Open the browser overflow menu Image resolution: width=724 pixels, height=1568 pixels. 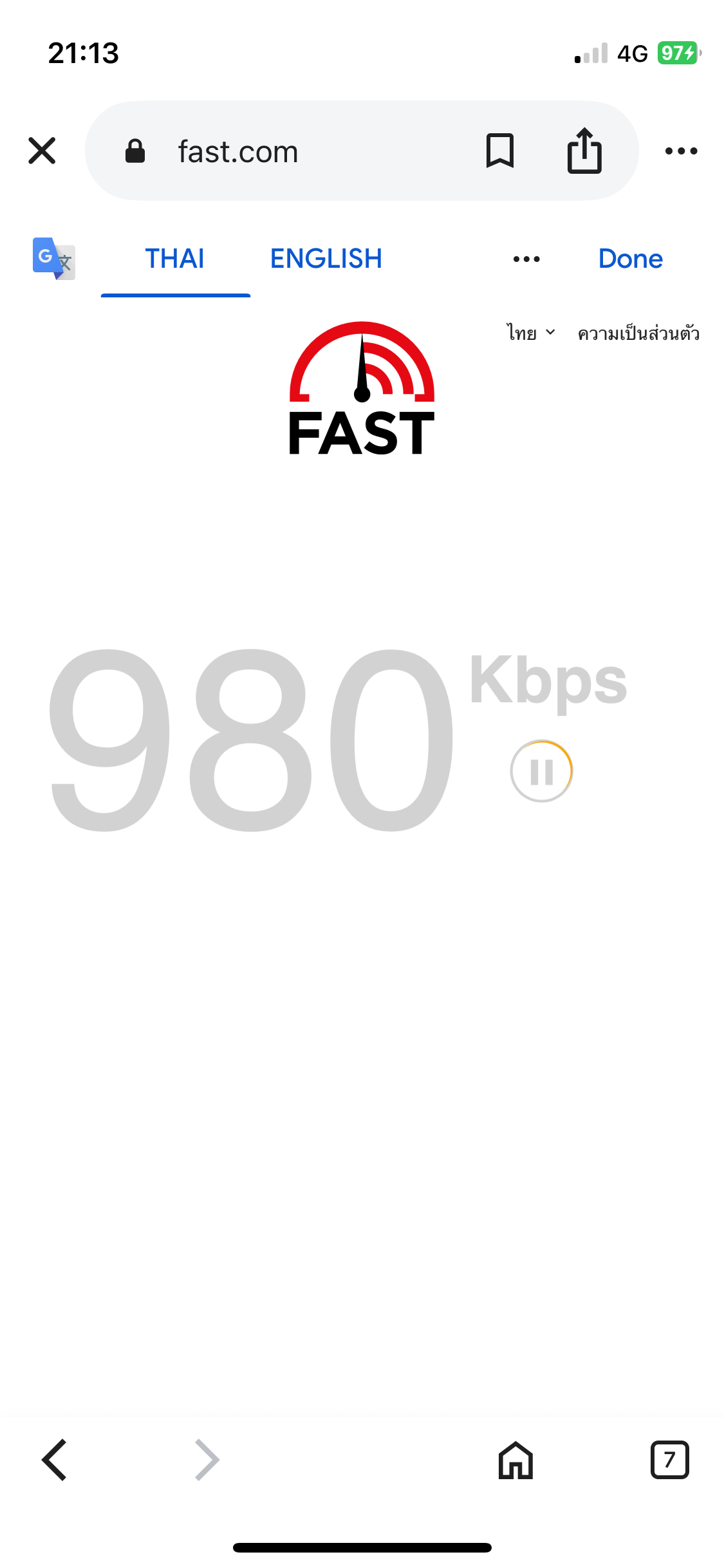pos(681,151)
